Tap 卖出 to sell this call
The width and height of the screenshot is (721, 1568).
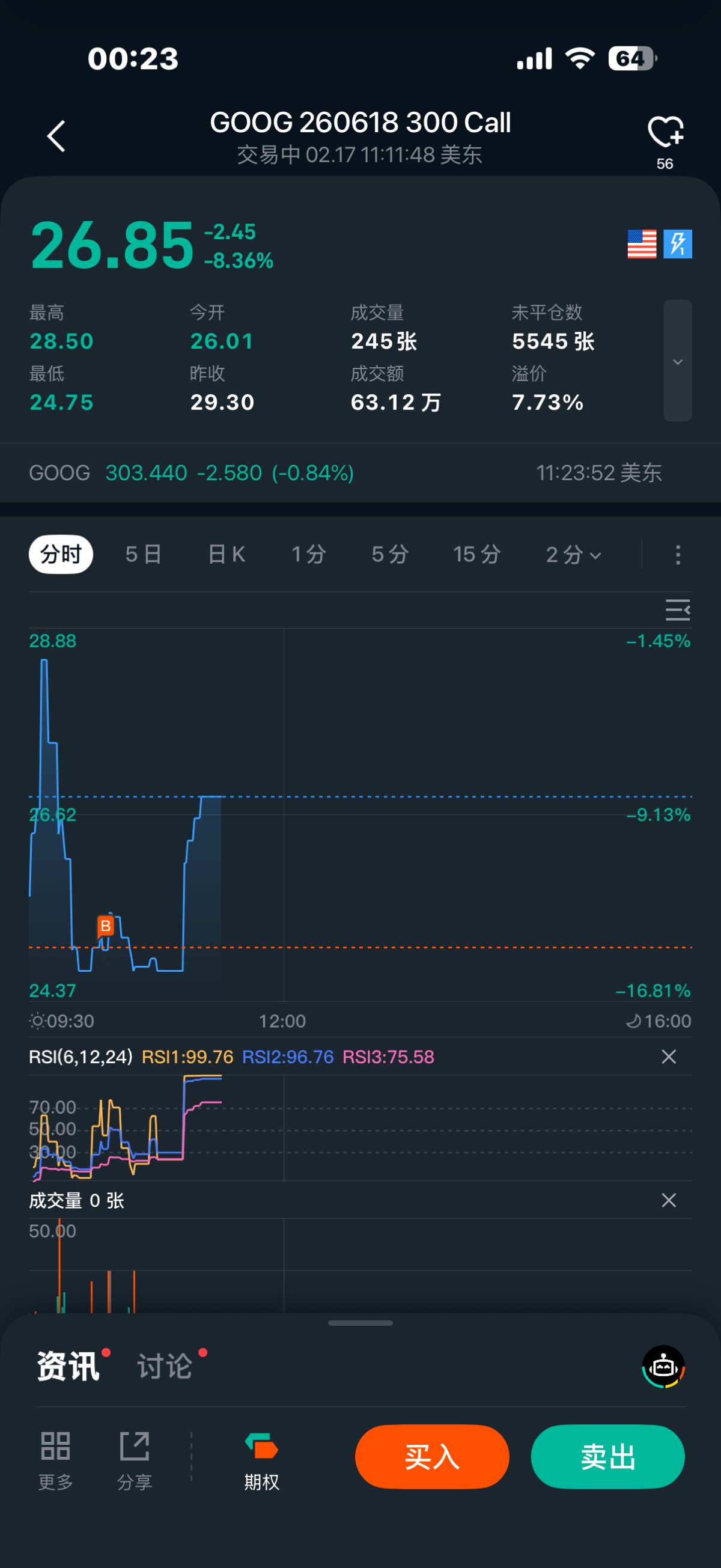tap(607, 1457)
